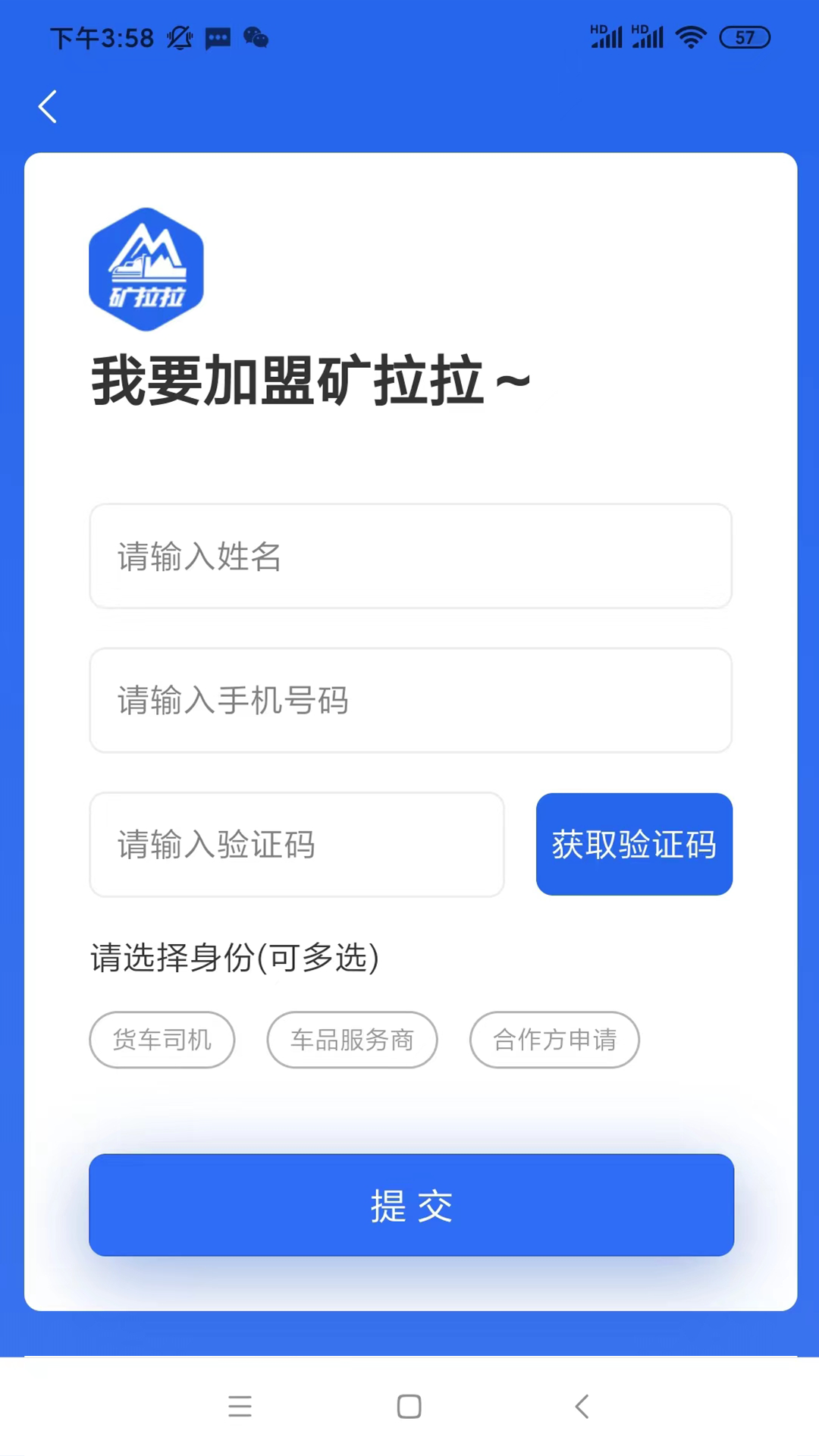This screenshot has width=819, height=1456.
Task: Tap the 提交 submit button
Action: click(x=410, y=1205)
